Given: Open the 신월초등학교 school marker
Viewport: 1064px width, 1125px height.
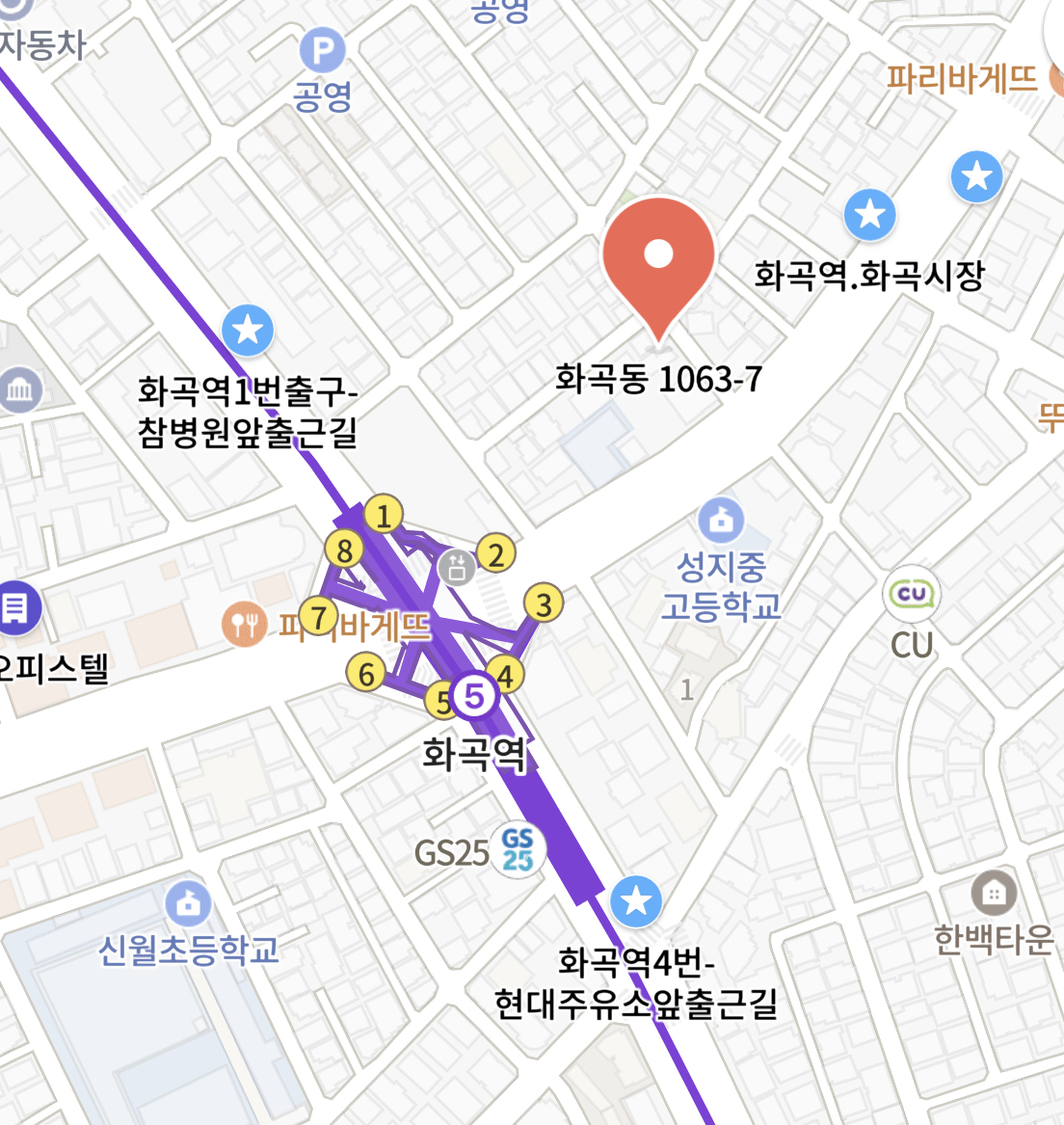Looking at the screenshot, I should (188, 903).
